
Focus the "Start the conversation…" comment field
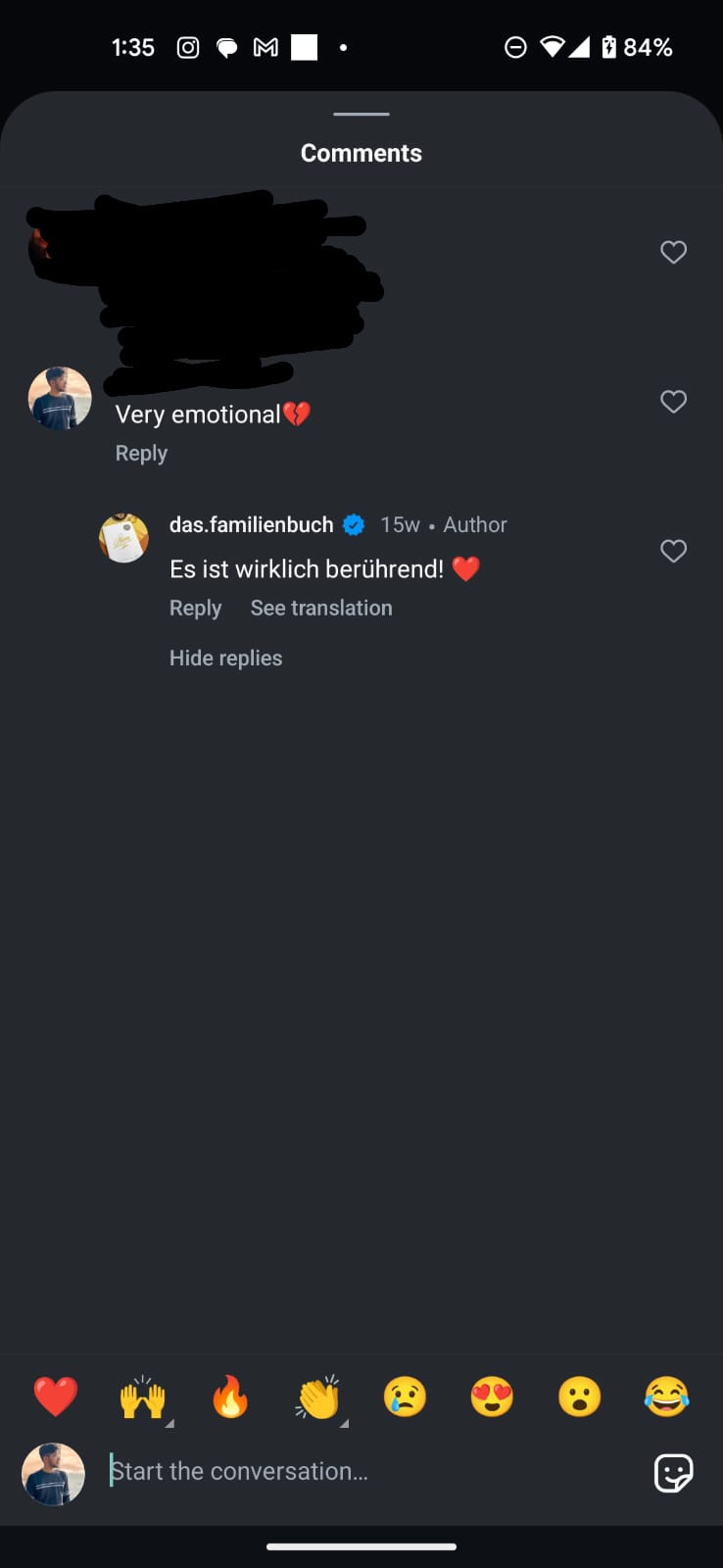(362, 1472)
